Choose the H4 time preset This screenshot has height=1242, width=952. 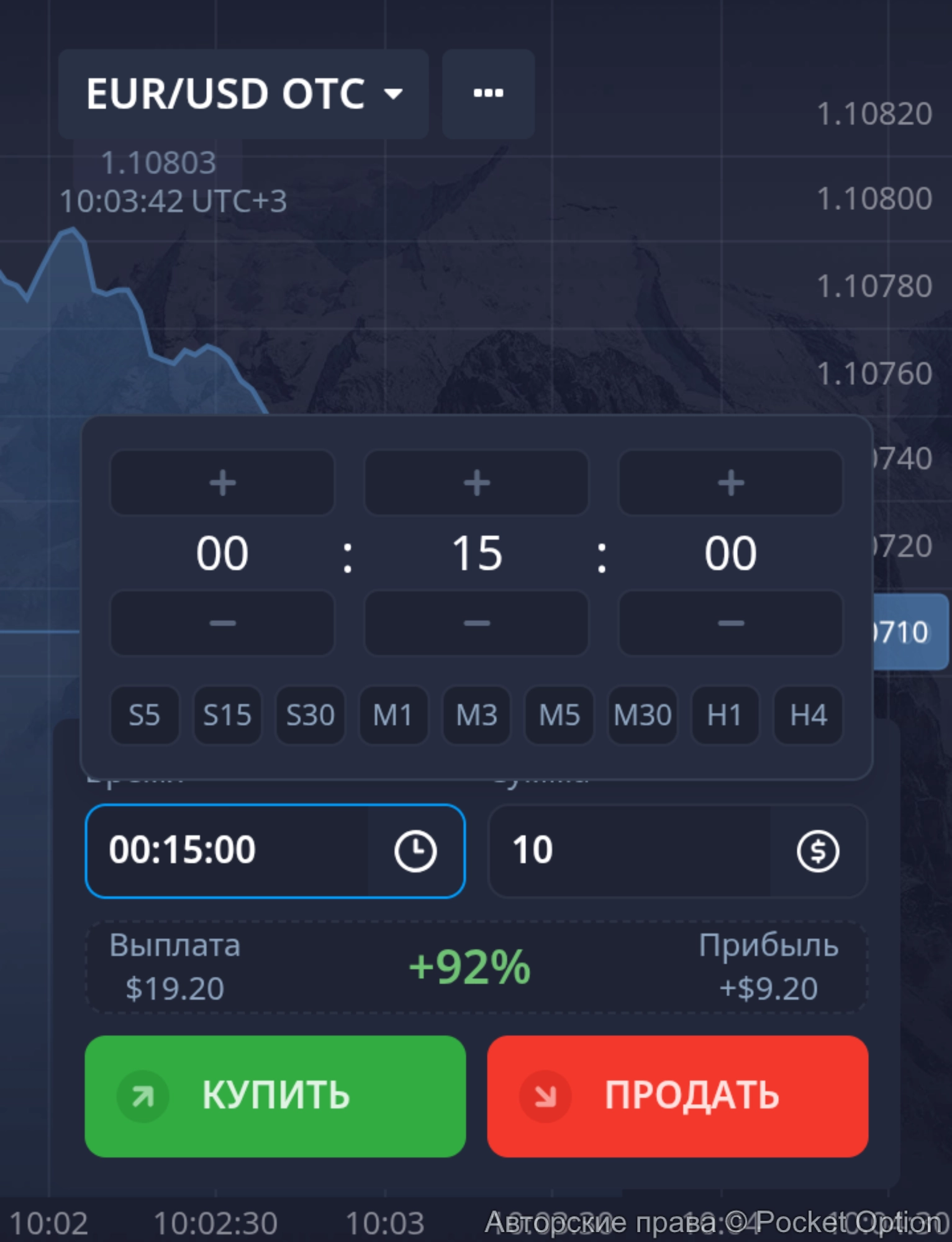point(808,715)
